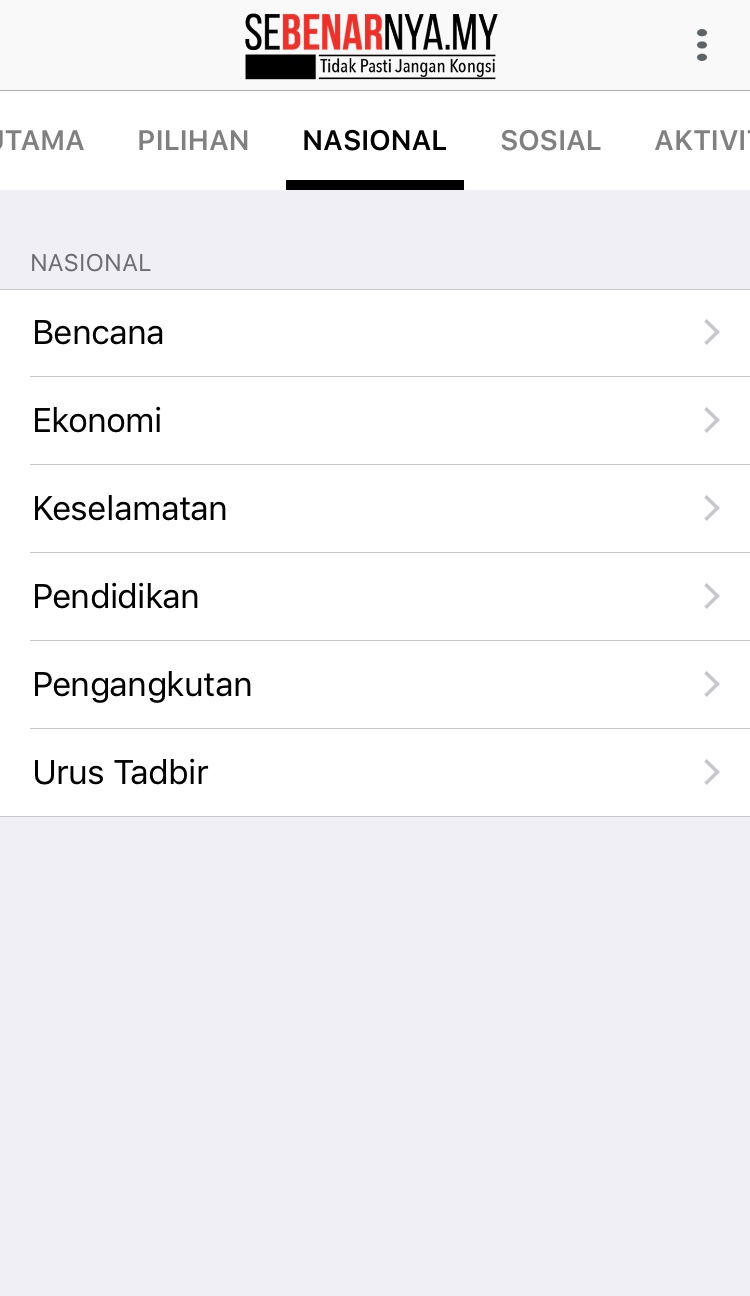Open the Ekonomi category
Screen dimensions: 750x1296
point(375,421)
